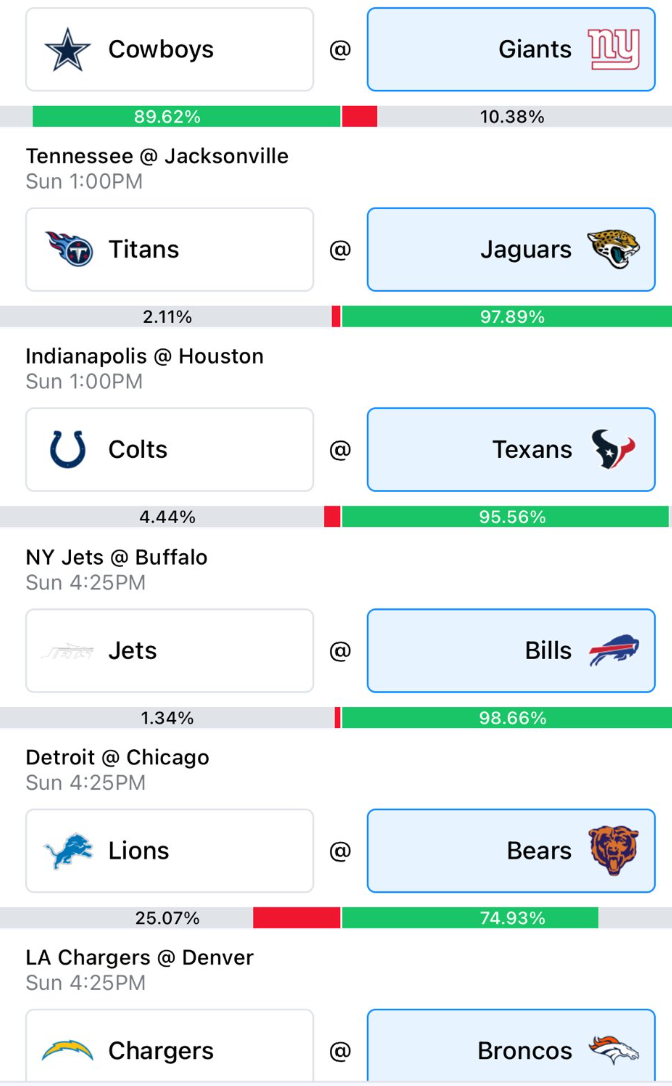Pick the Jaguars over Tennessee
Image resolution: width=672 pixels, height=1086 pixels.
pyautogui.click(x=511, y=249)
